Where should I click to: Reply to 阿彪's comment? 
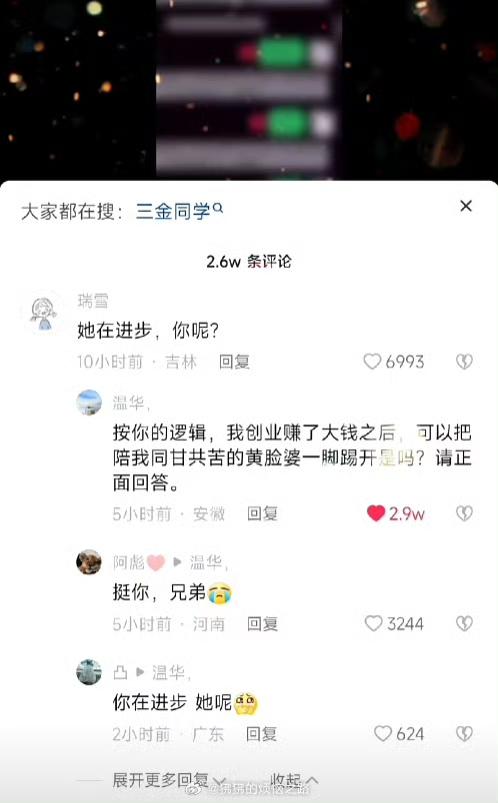[262, 624]
